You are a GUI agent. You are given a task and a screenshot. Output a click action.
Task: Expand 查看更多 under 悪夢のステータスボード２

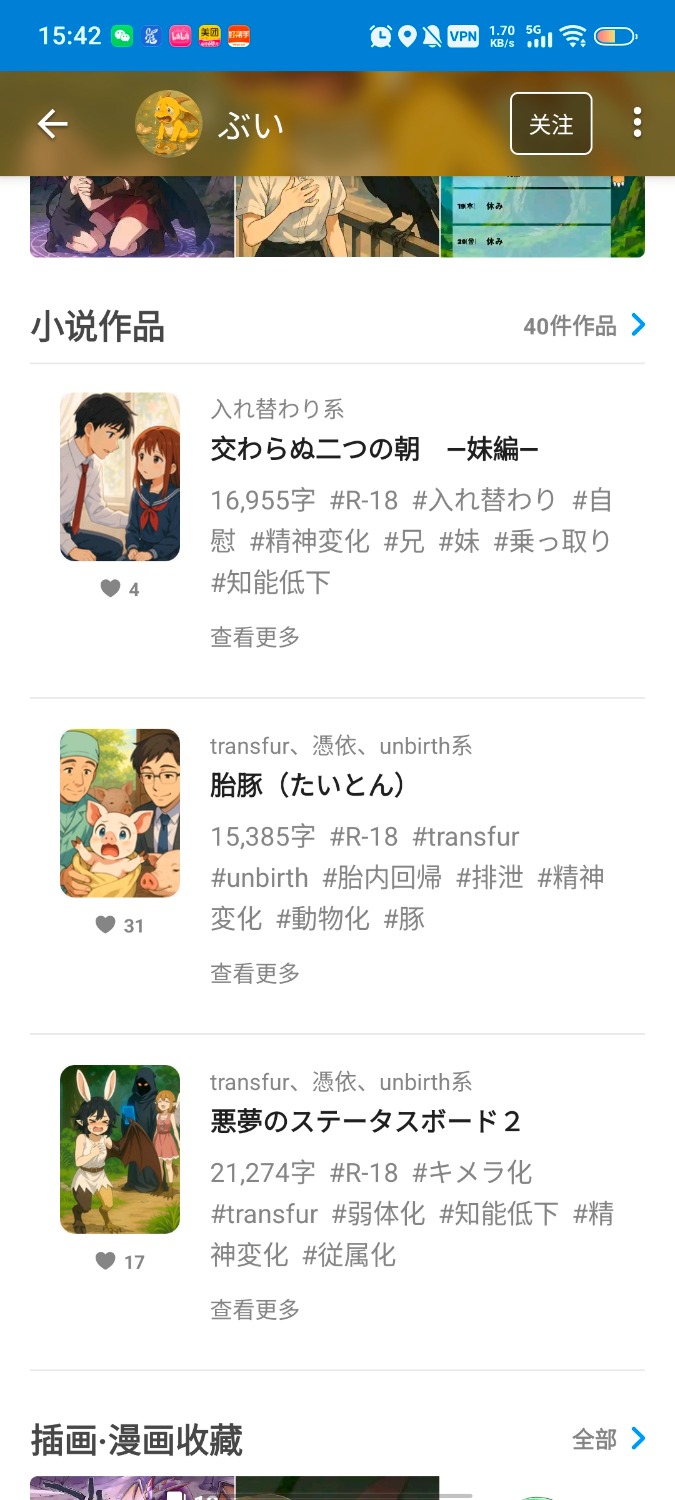255,1309
